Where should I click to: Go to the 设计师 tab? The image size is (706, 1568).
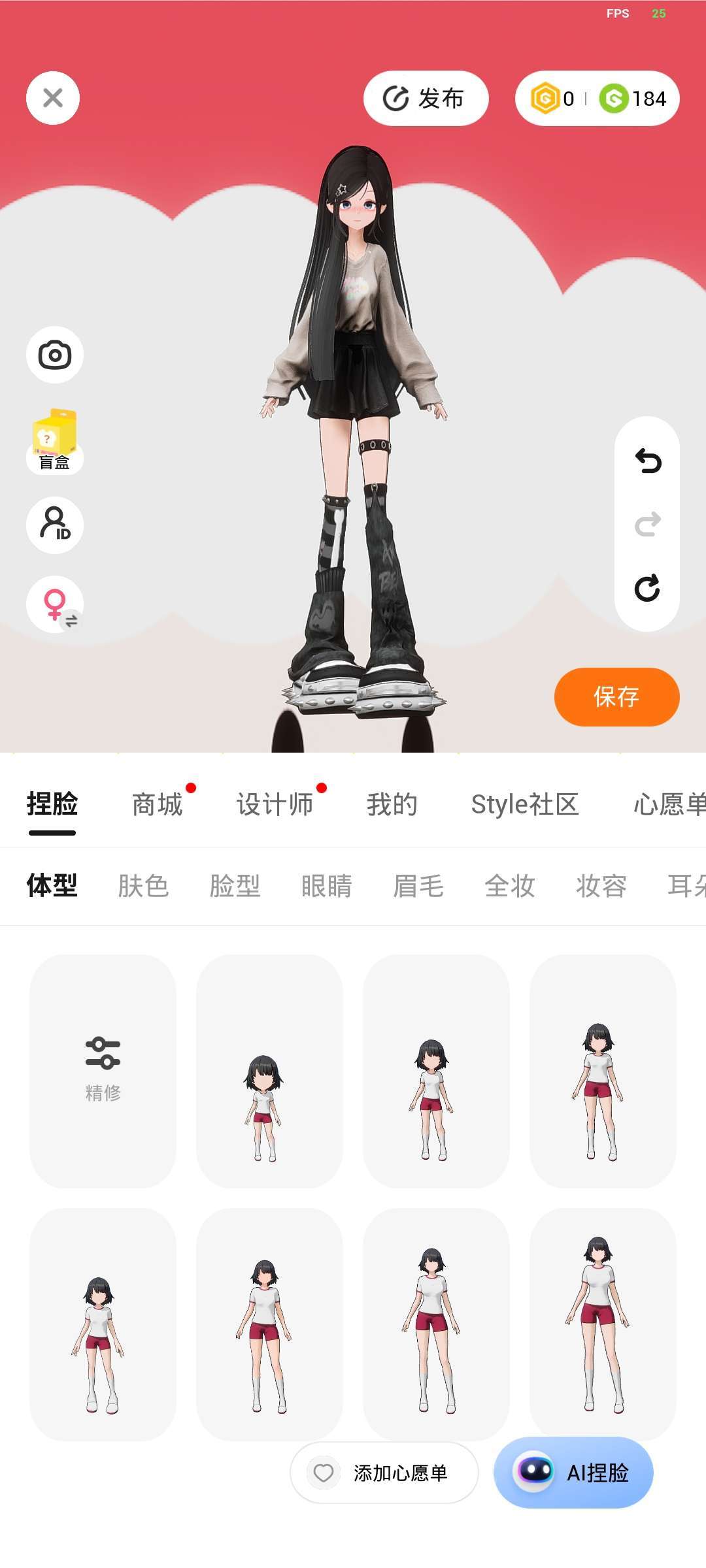(x=275, y=804)
